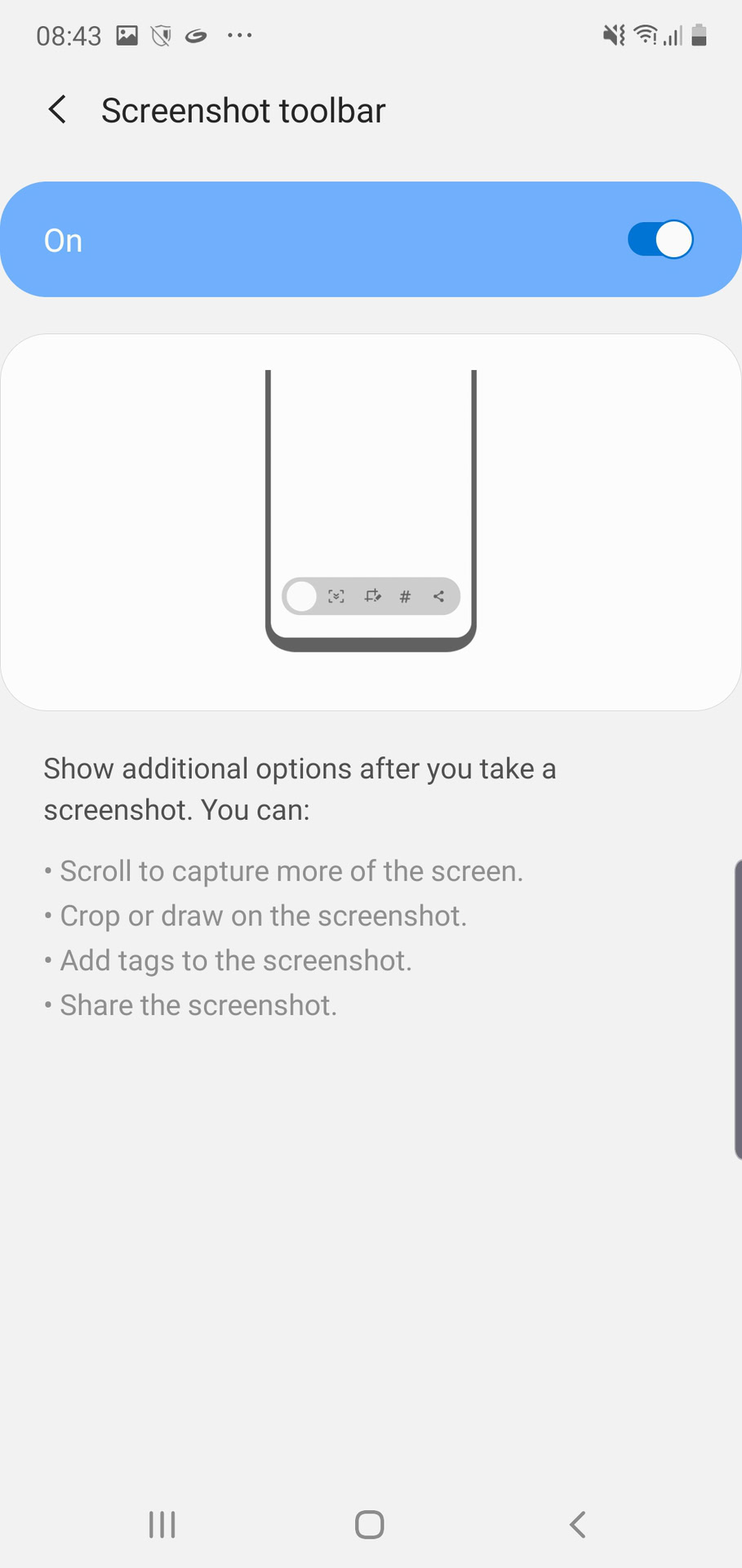Screen dimensions: 742x1568
Task: Tap the system back button
Action: point(577,1524)
